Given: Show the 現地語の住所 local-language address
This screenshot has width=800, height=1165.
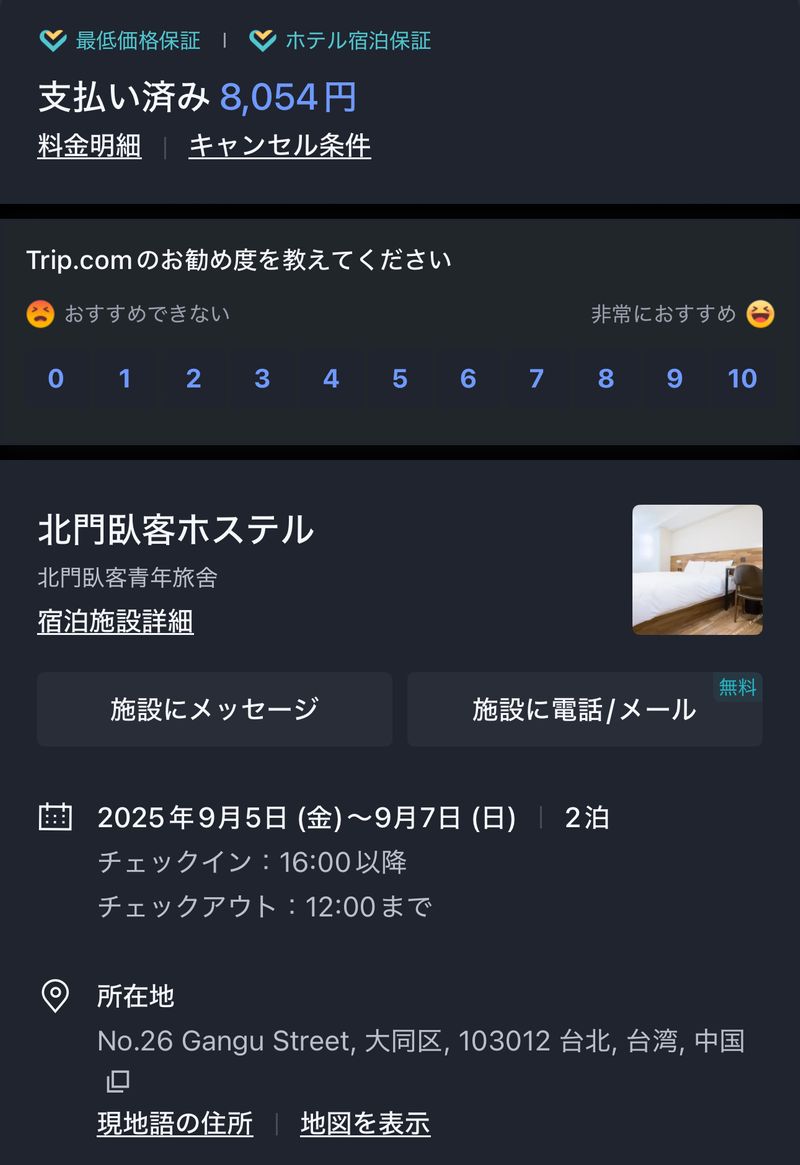Looking at the screenshot, I should click(174, 1123).
